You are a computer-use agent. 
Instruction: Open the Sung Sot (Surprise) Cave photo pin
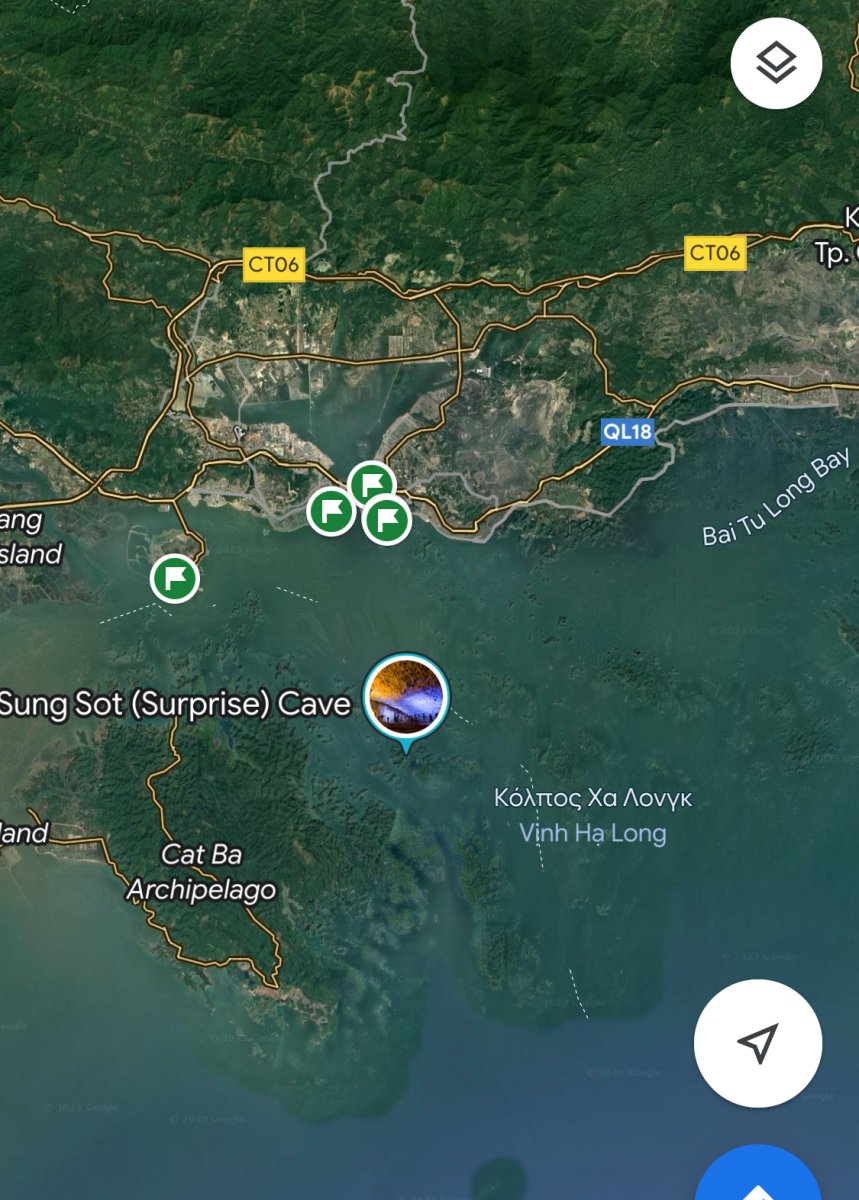coord(405,696)
